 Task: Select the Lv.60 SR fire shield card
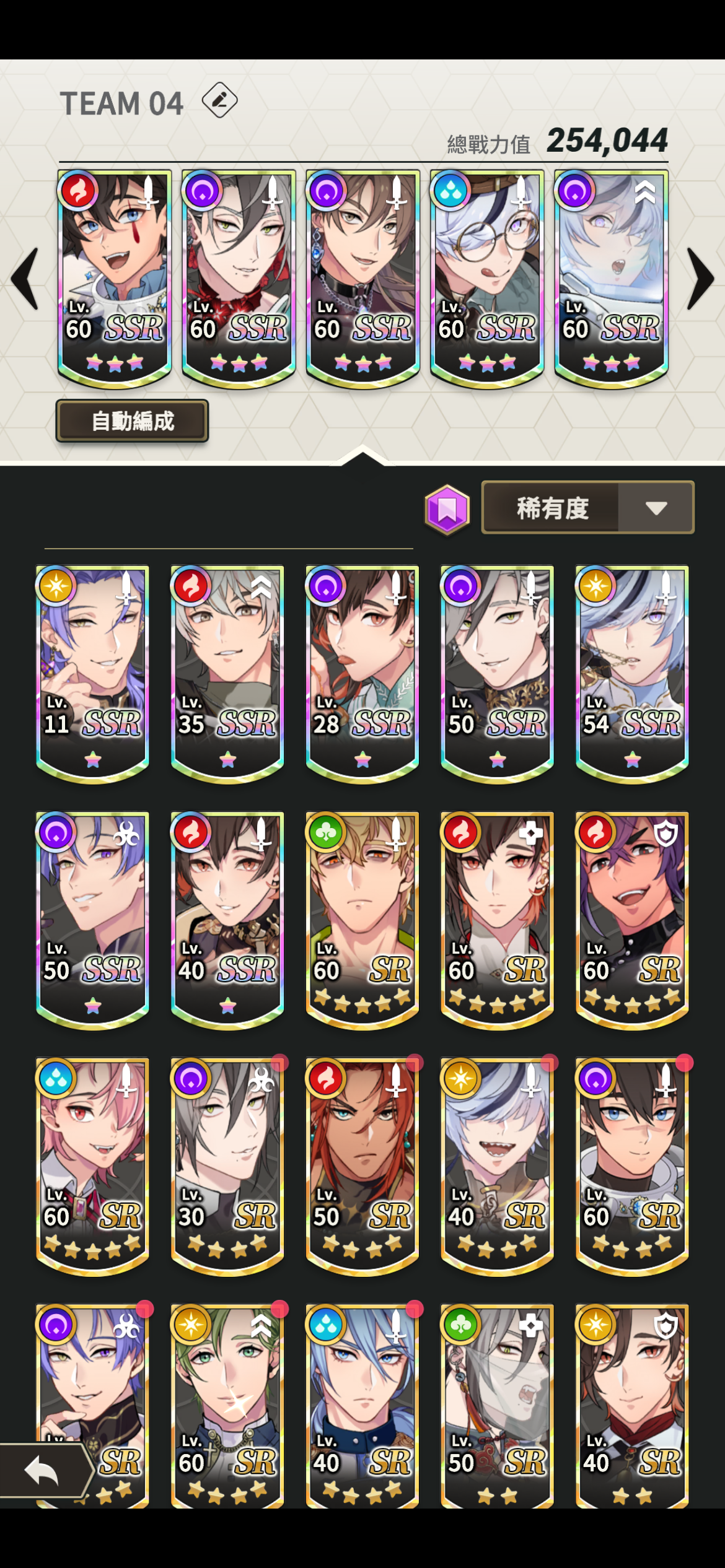coord(632,918)
